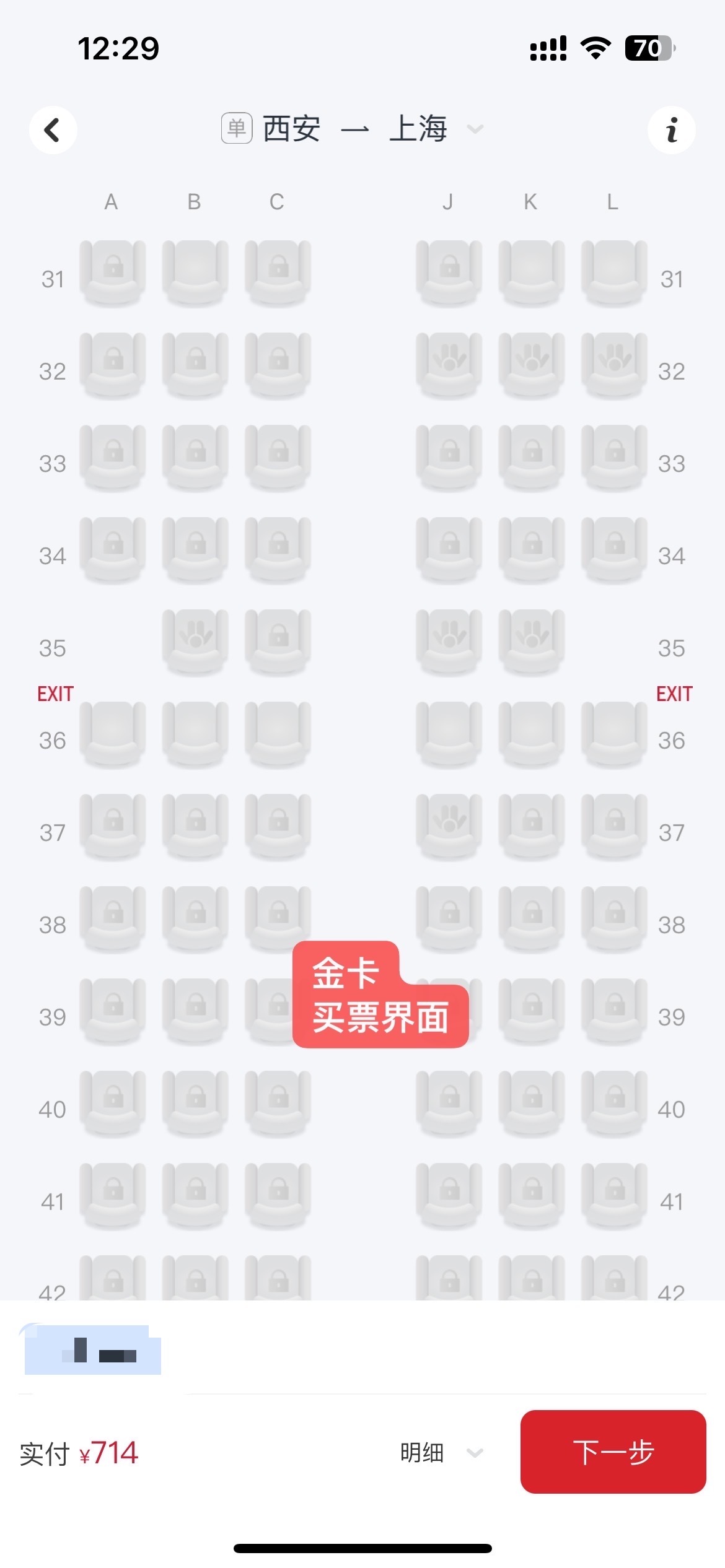Choose exit row seat 36K
Screen dimensions: 725x1568
point(532,733)
